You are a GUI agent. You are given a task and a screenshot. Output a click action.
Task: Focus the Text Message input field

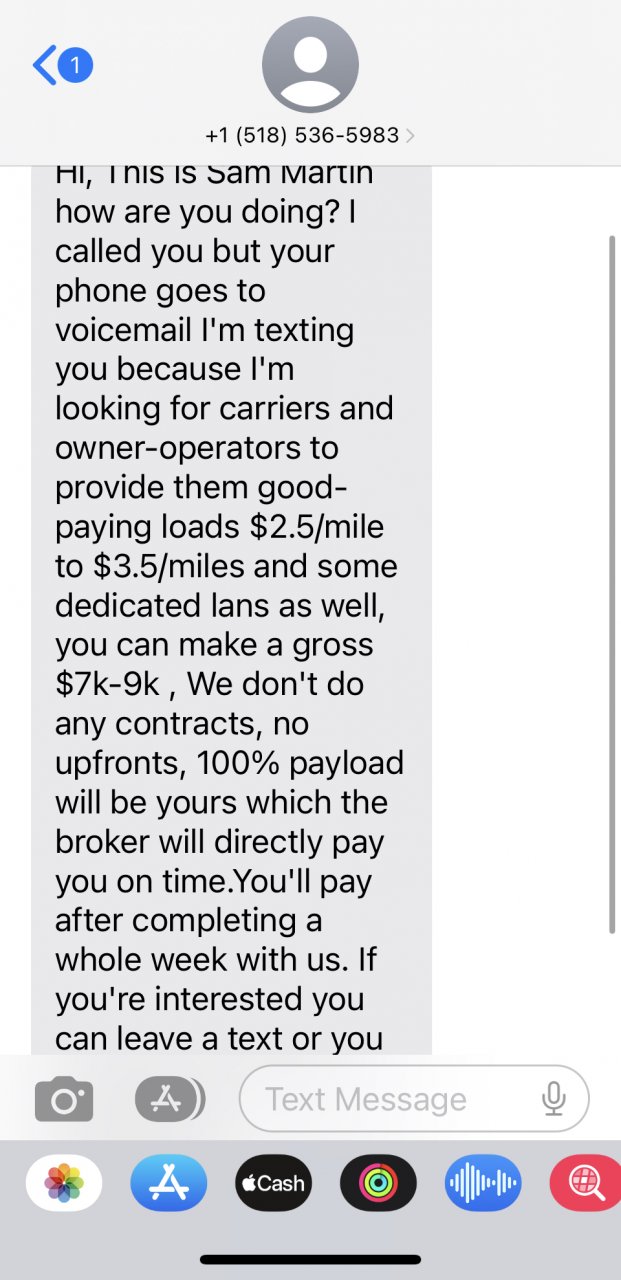(x=390, y=1100)
